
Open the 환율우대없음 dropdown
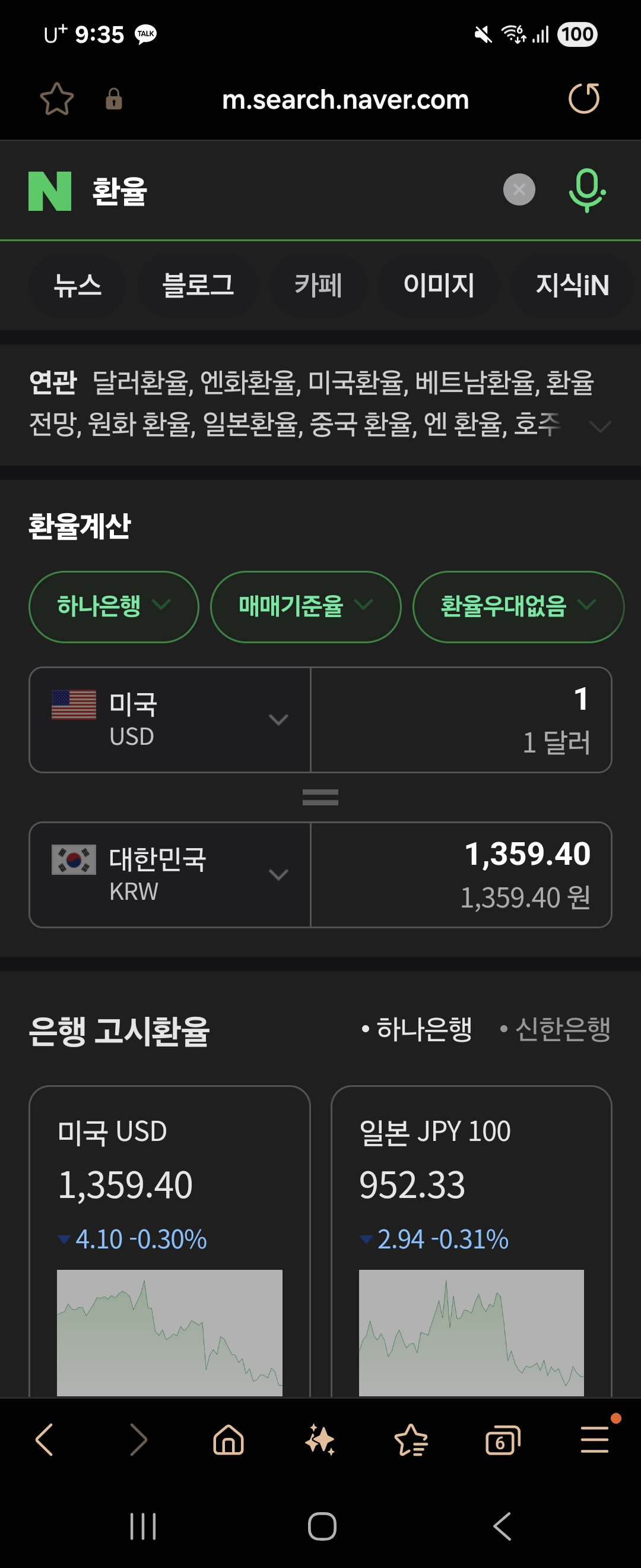coord(518,606)
